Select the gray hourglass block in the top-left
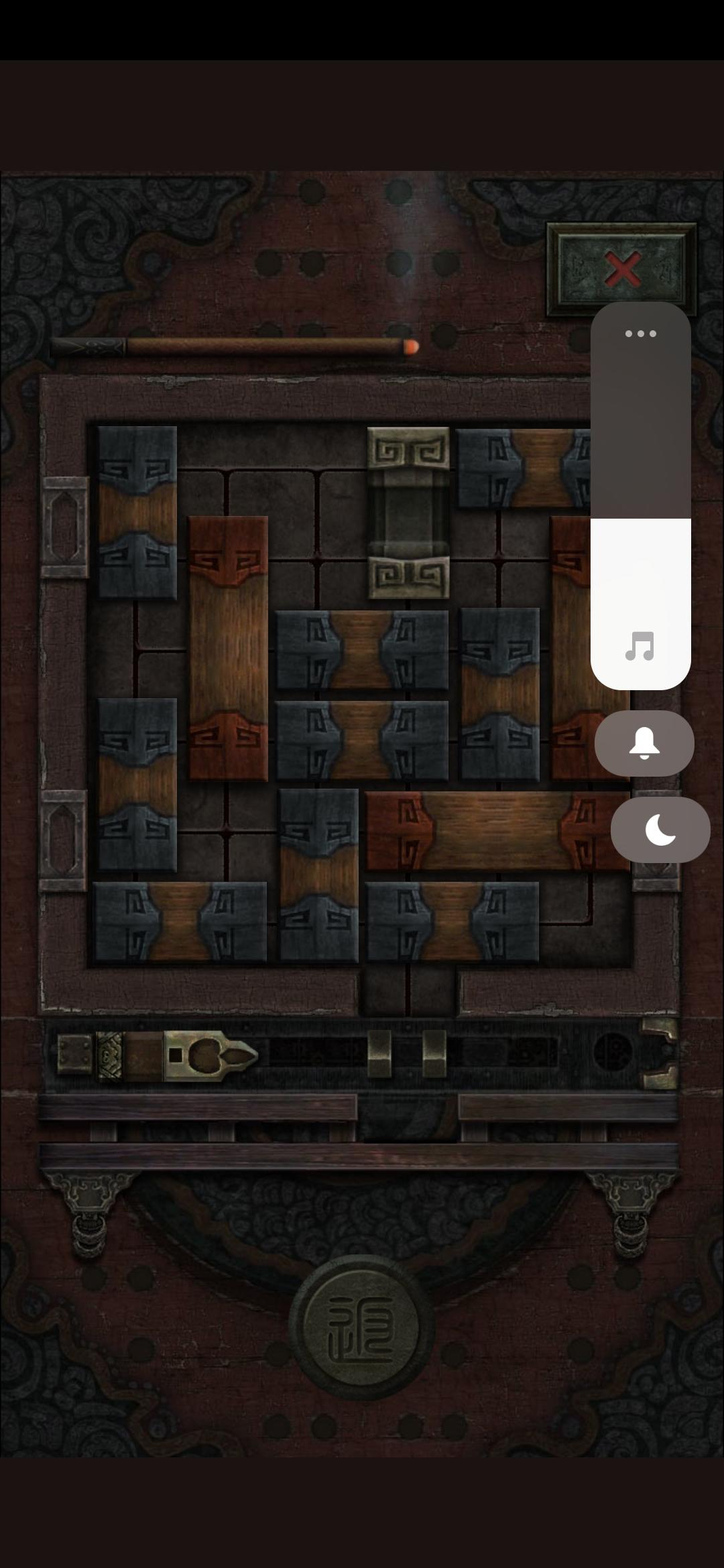 tap(137, 513)
